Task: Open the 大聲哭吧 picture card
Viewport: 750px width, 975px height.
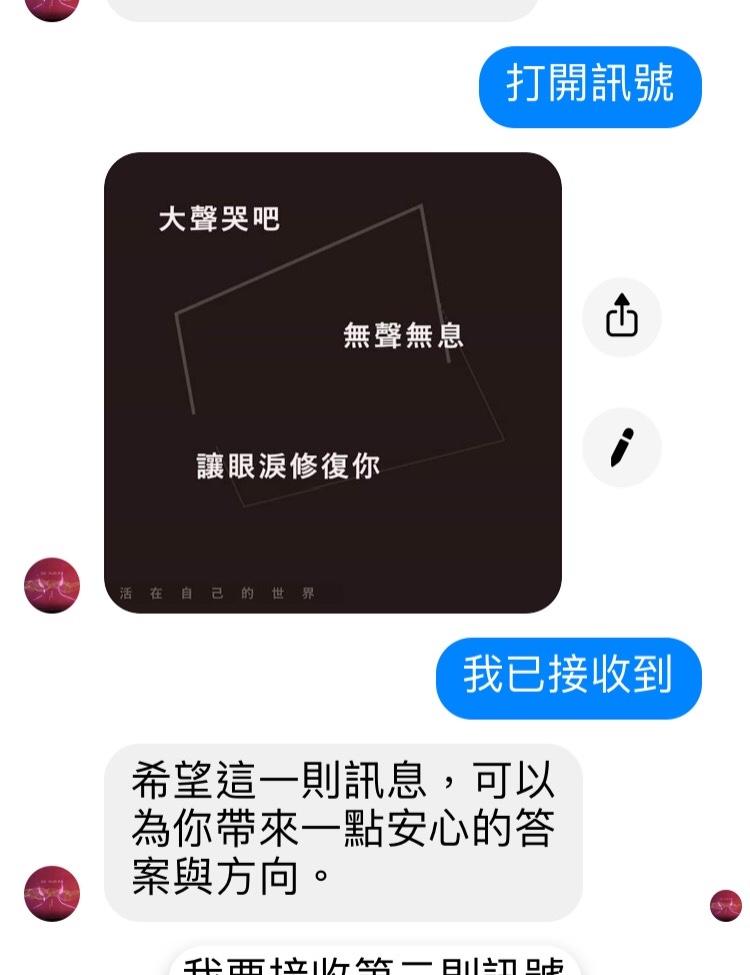Action: pos(332,382)
